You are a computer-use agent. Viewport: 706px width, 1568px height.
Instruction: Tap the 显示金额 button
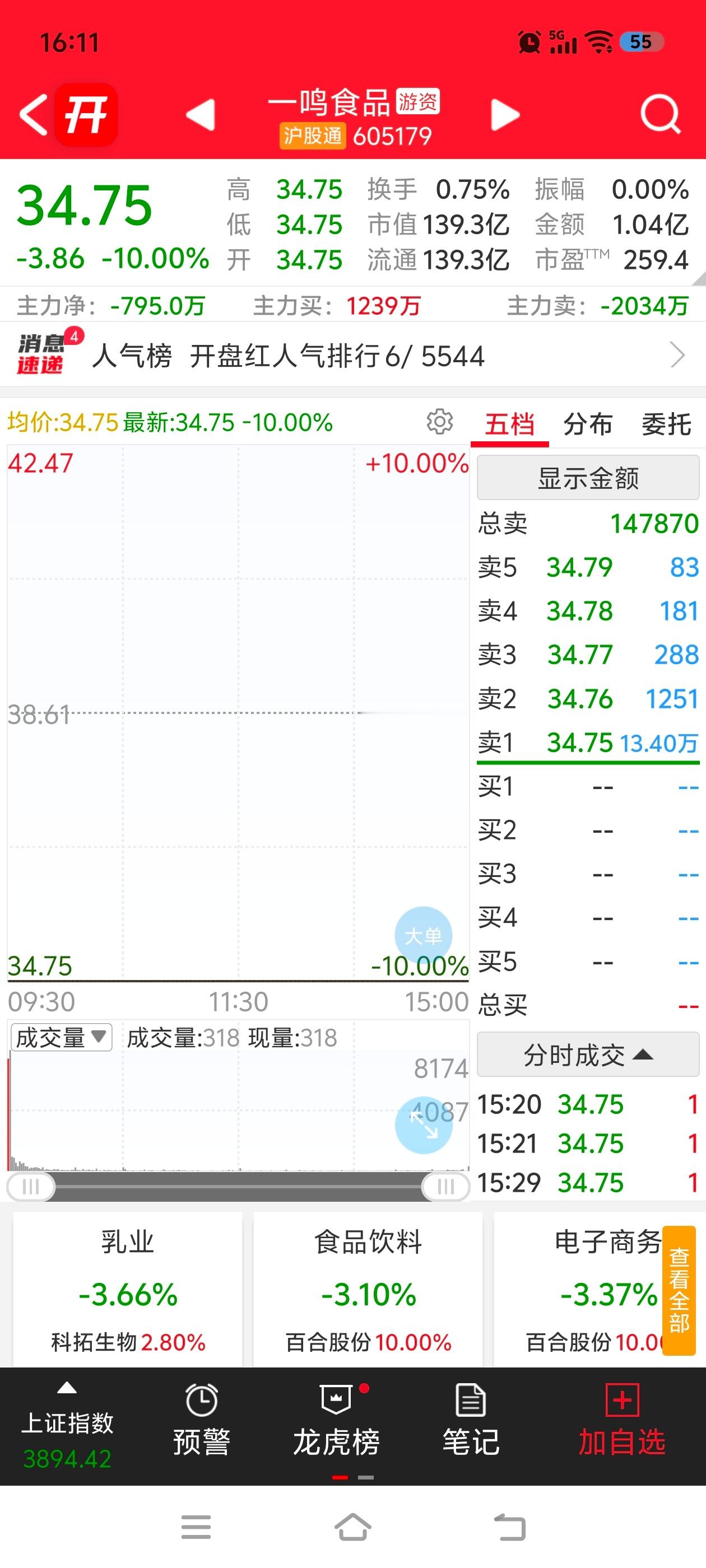(x=588, y=478)
